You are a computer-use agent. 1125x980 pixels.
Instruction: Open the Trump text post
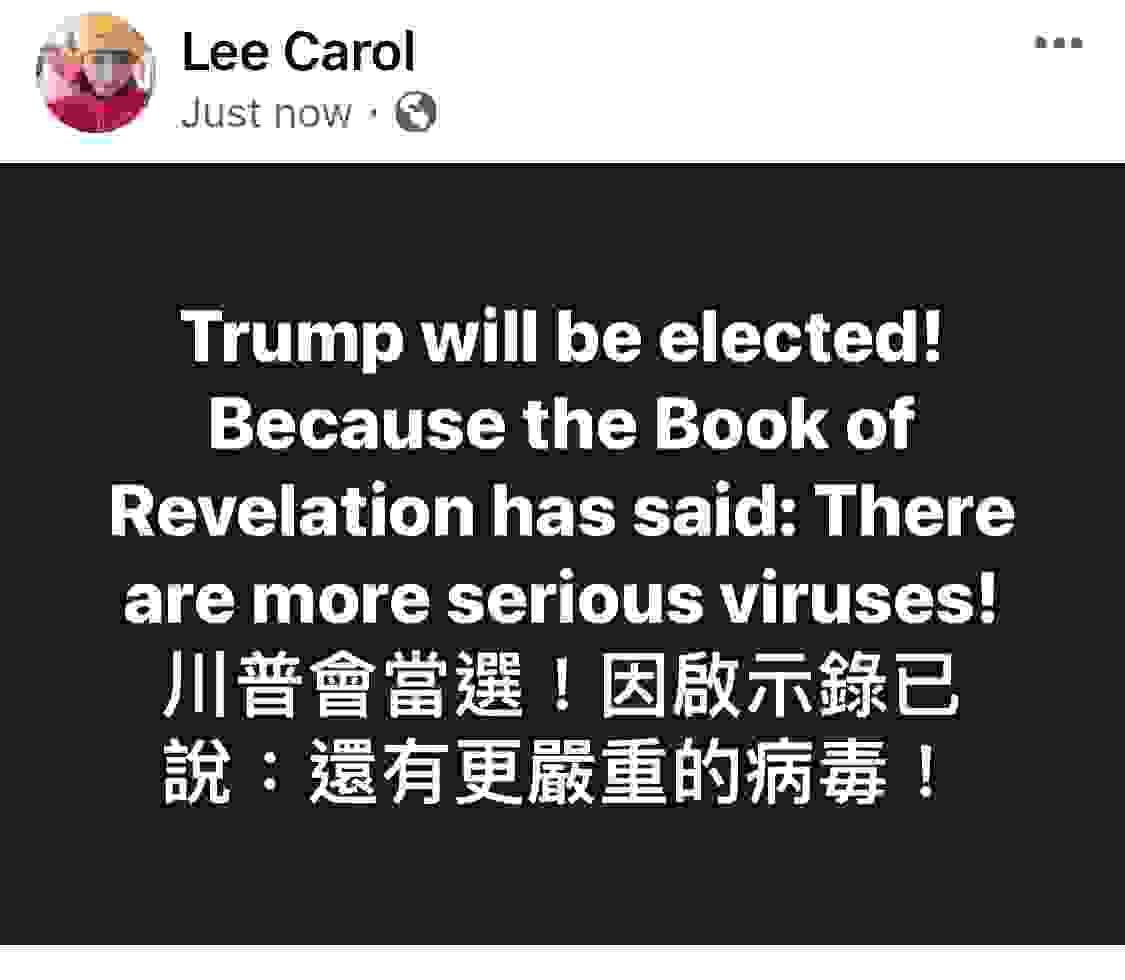[x=562, y=553]
